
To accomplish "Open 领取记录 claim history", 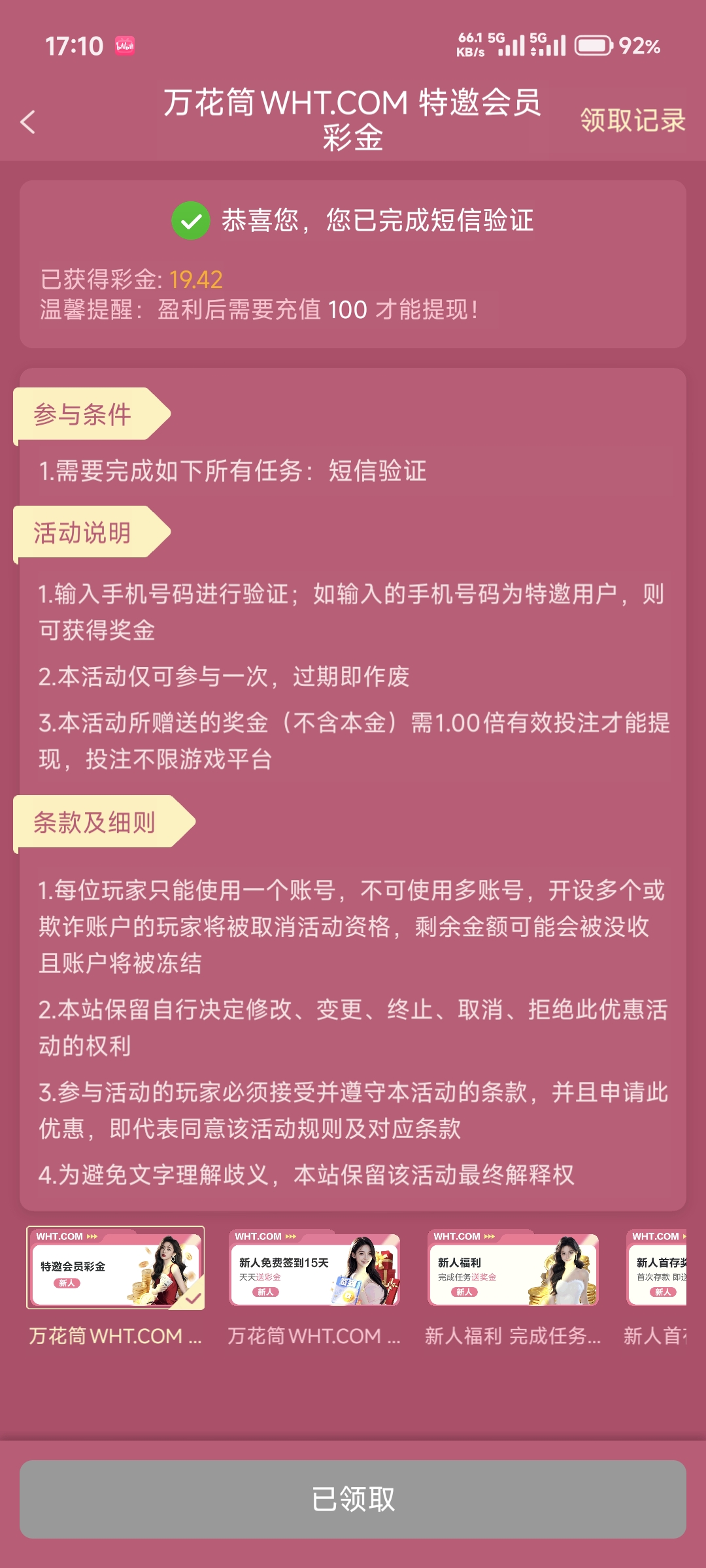I will point(632,121).
